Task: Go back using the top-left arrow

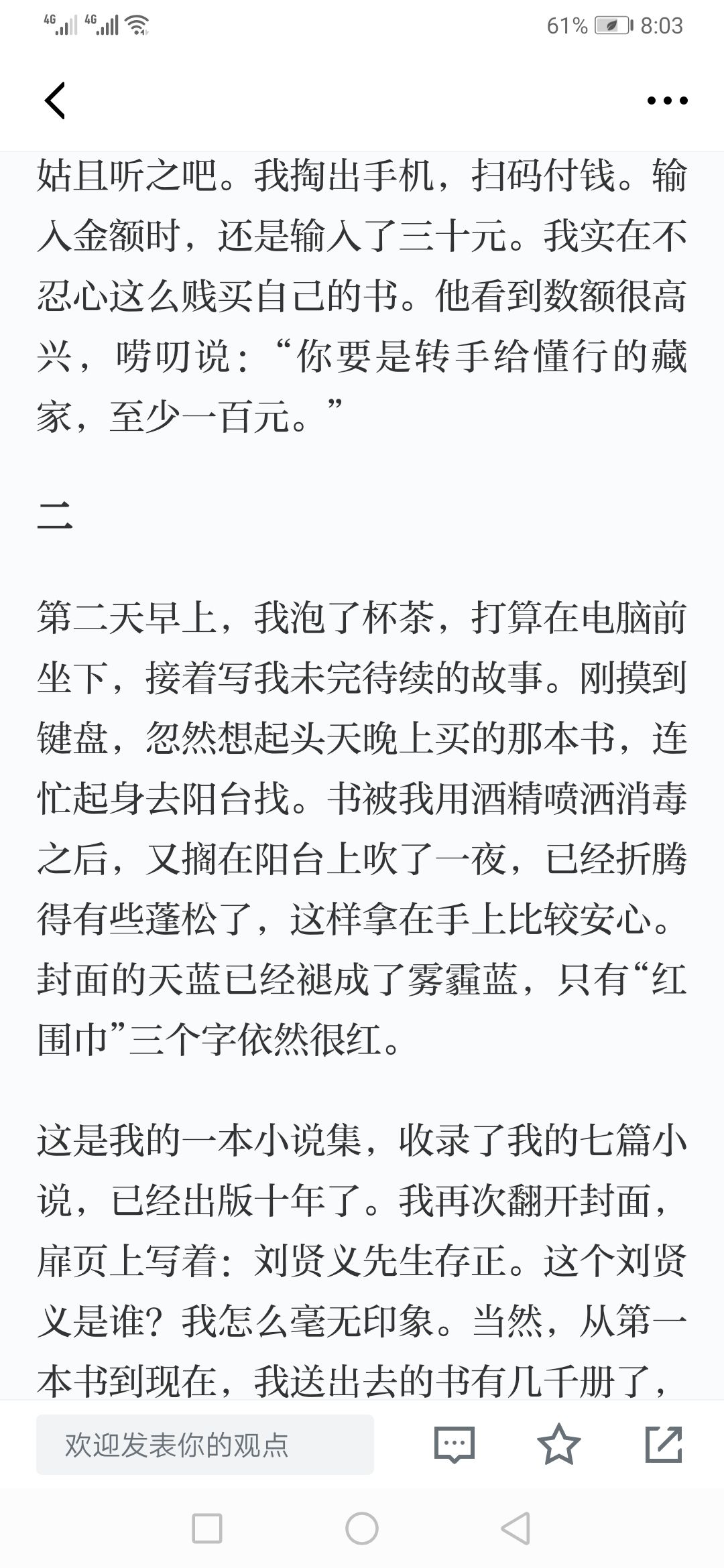Action: 55,101
